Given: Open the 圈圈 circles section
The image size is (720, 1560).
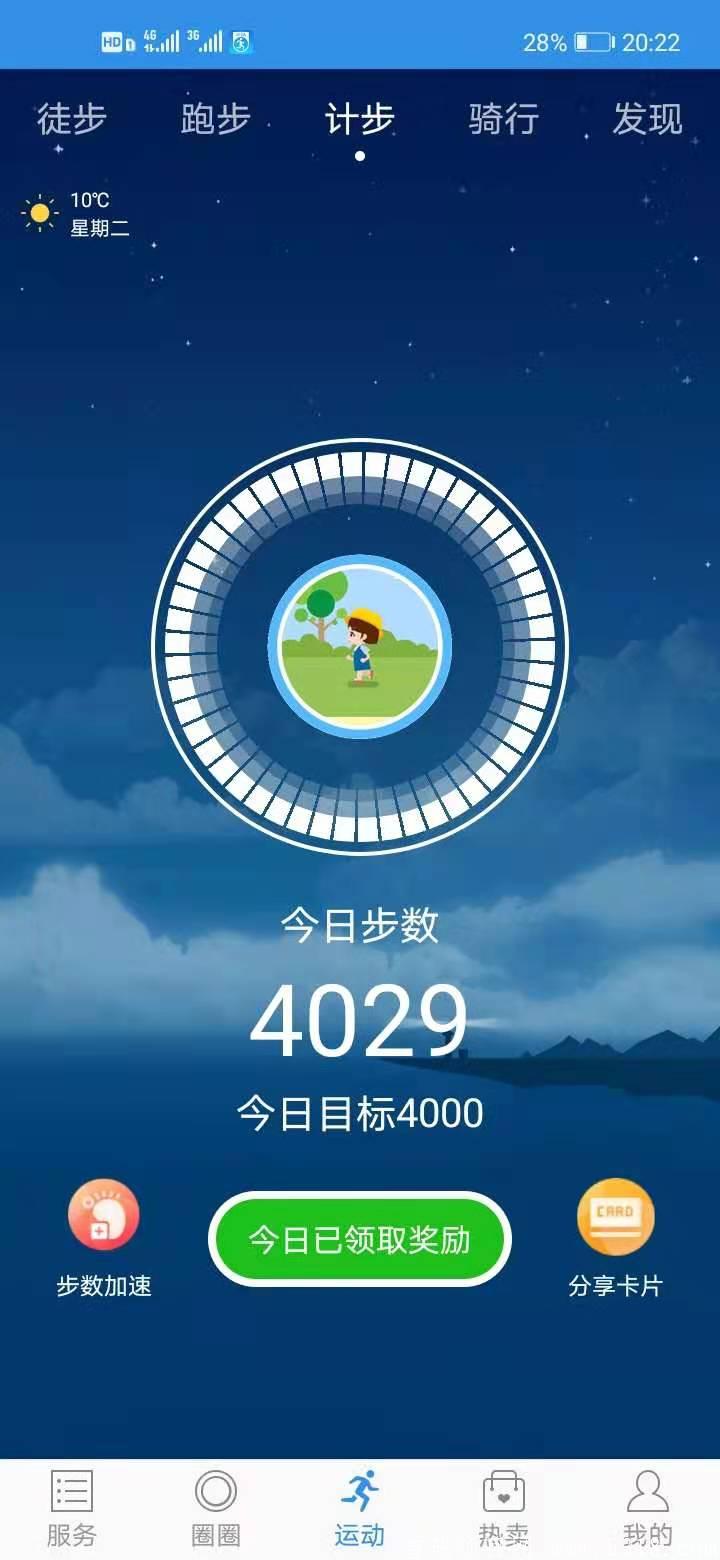Looking at the screenshot, I should pos(215,1497).
